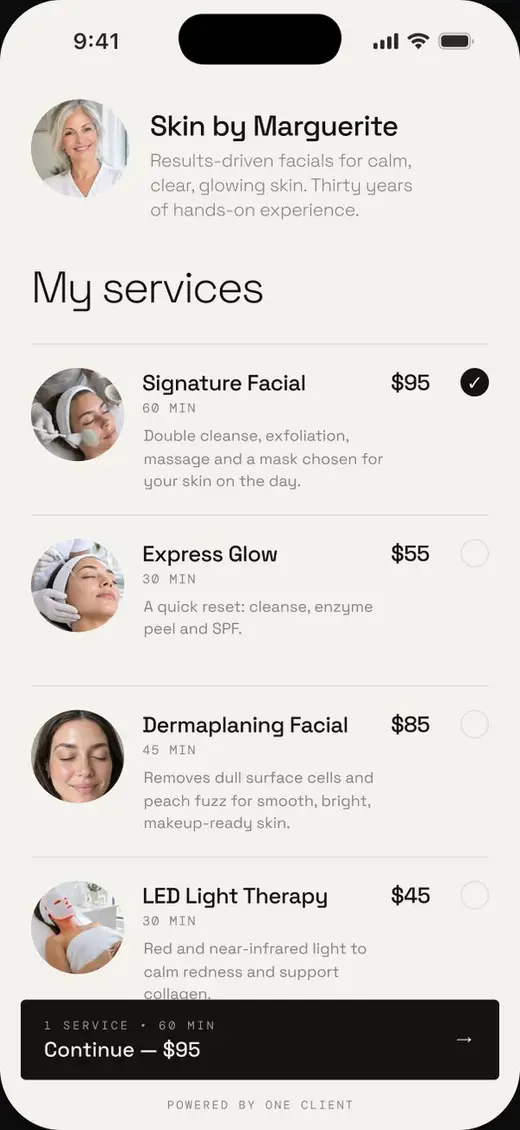Screen dimensions: 520x1130
Task: Add Dermaplaning Facial to selection
Action: pyautogui.click(x=474, y=724)
